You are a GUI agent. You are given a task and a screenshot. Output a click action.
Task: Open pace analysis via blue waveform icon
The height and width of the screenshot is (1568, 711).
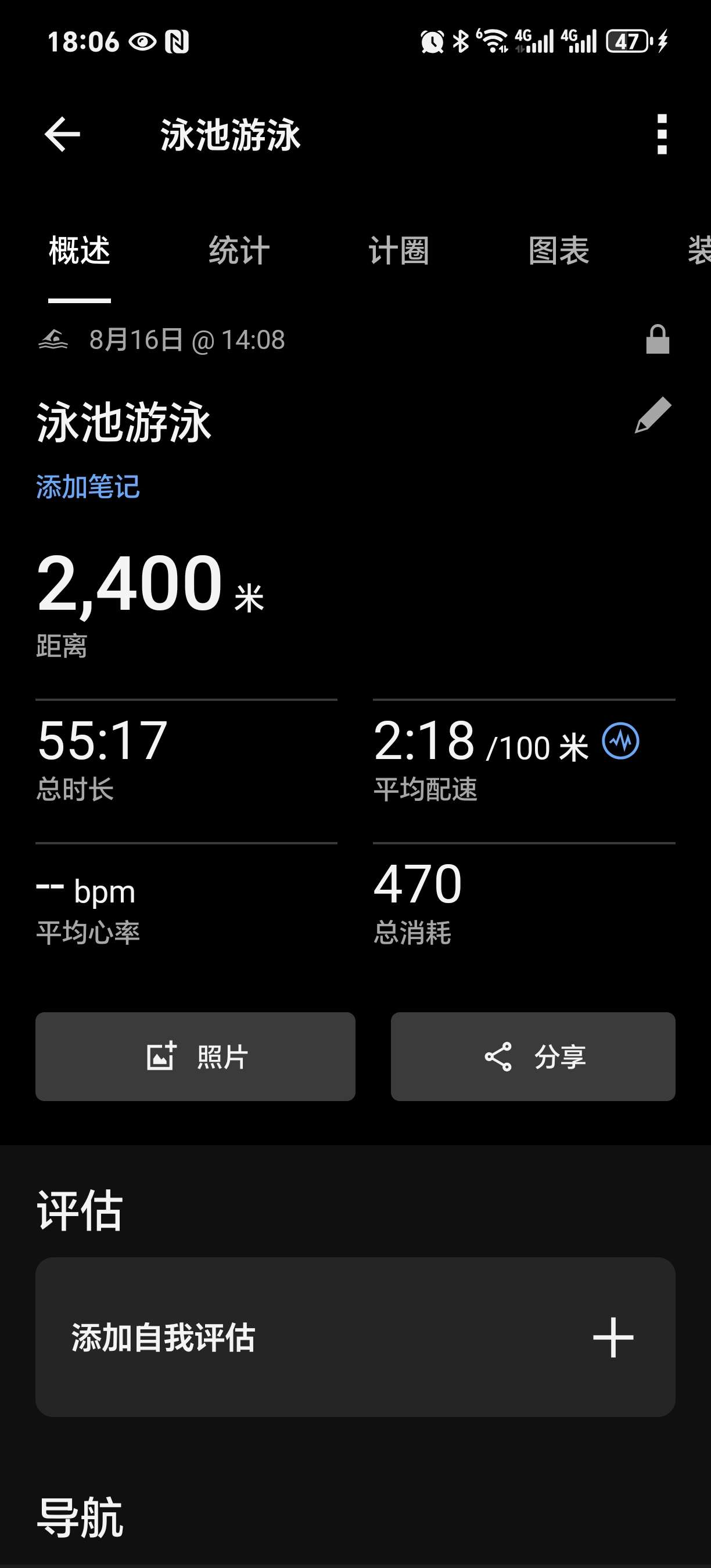pos(620,742)
